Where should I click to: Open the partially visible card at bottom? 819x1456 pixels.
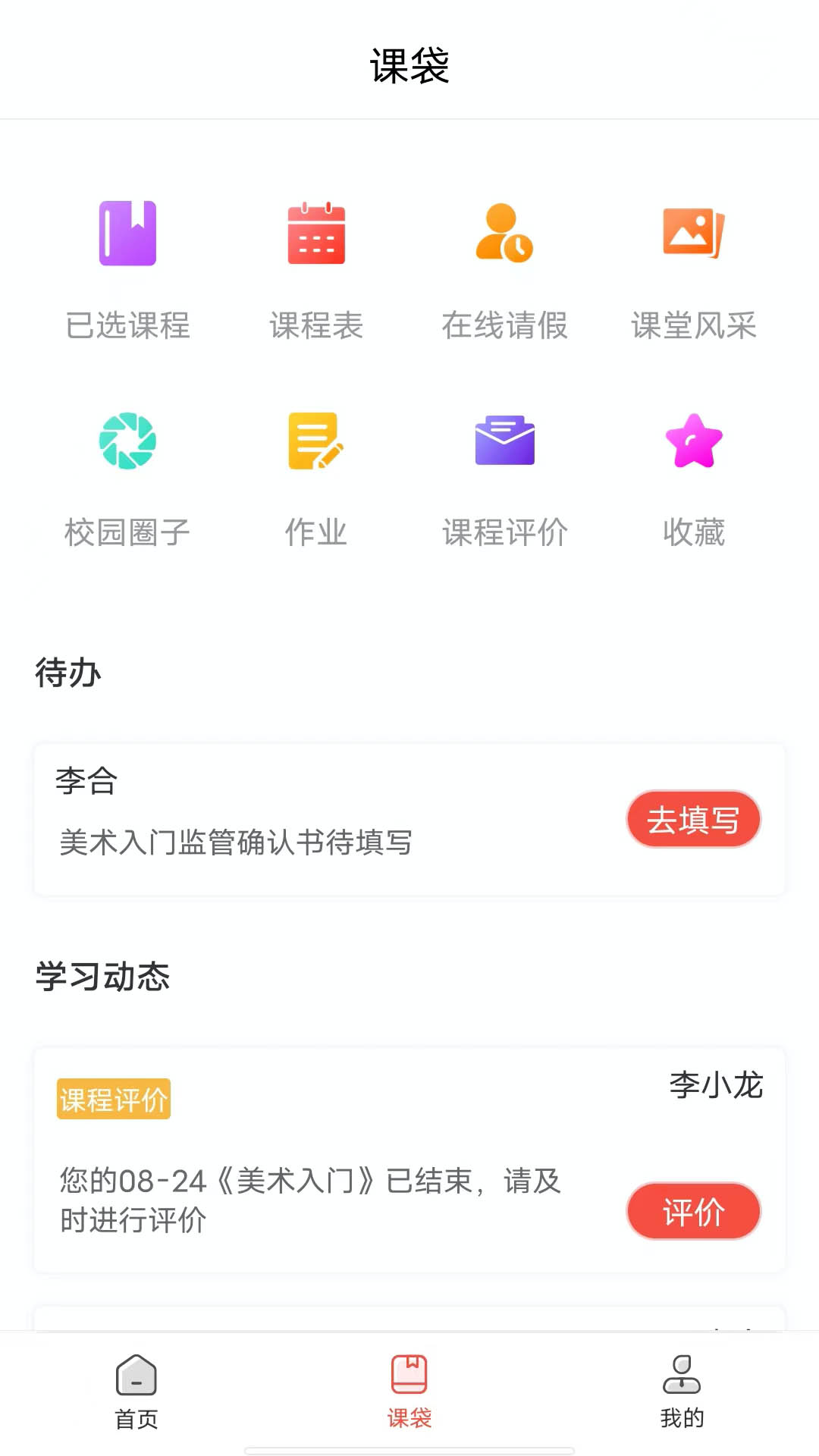point(409,1319)
